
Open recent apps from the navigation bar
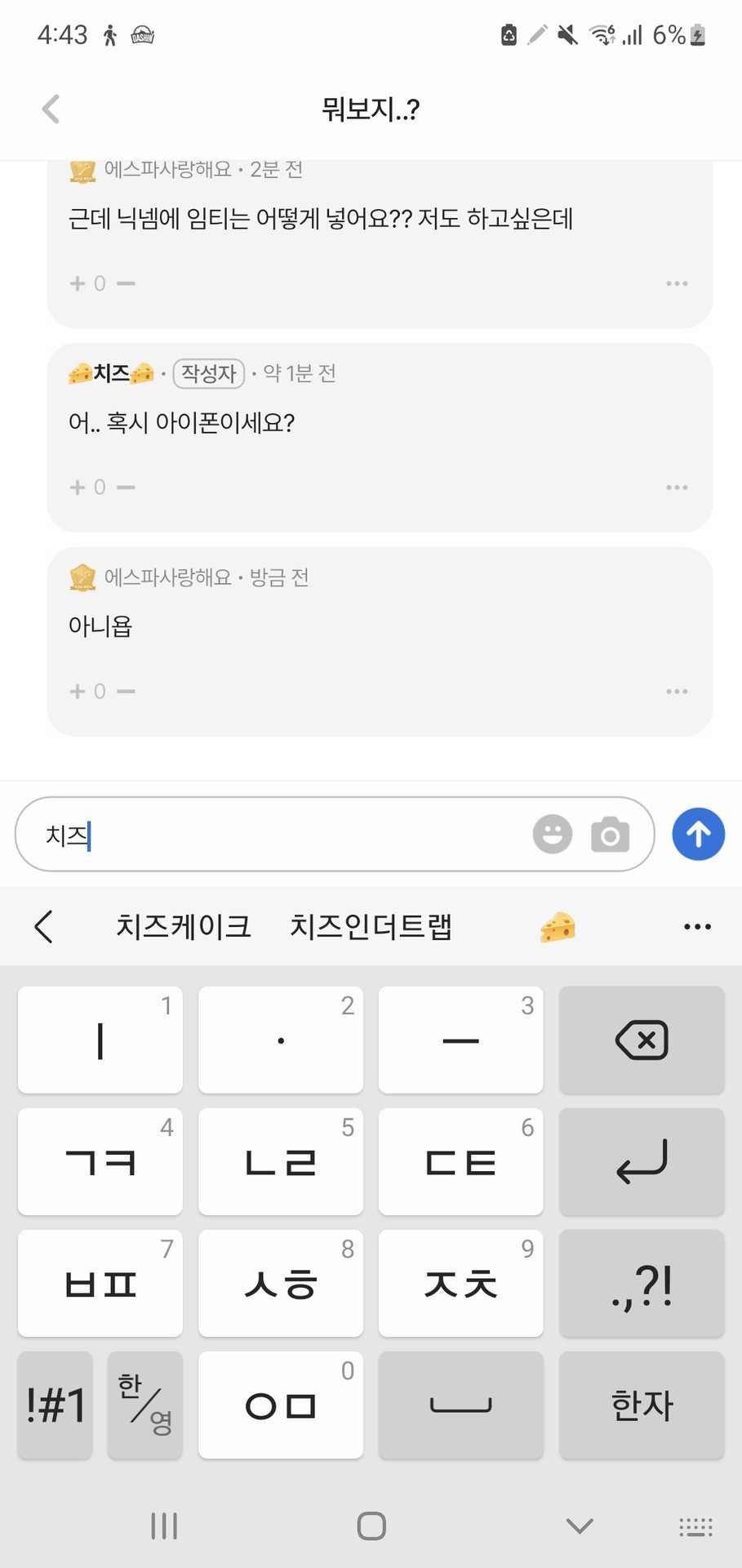(x=164, y=1525)
